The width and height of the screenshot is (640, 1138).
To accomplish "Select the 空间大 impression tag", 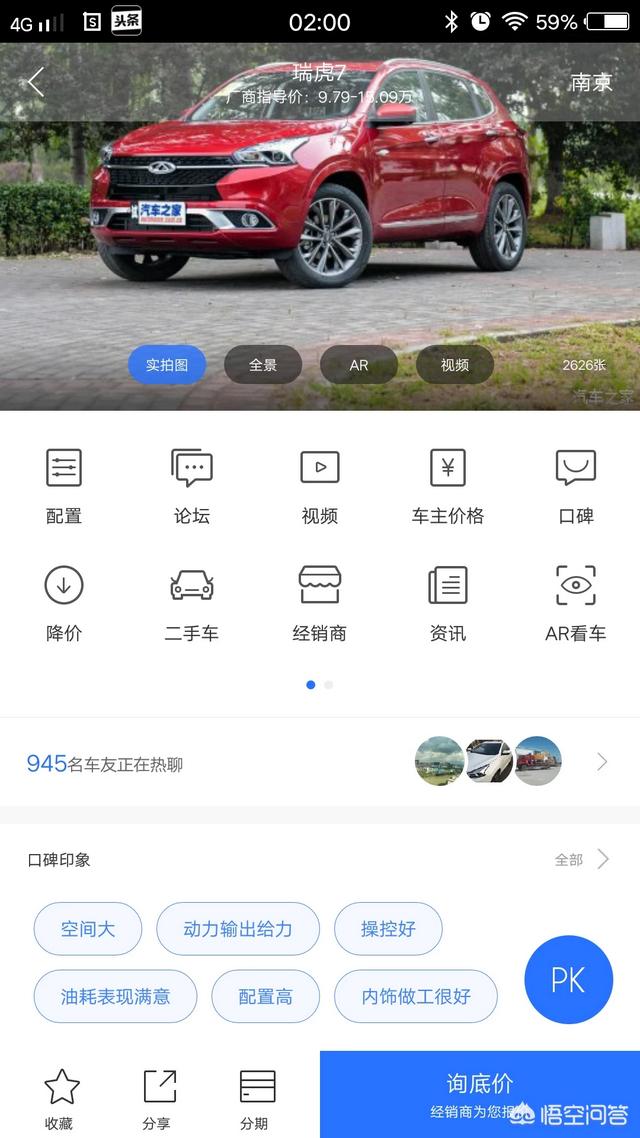I will (x=88, y=929).
